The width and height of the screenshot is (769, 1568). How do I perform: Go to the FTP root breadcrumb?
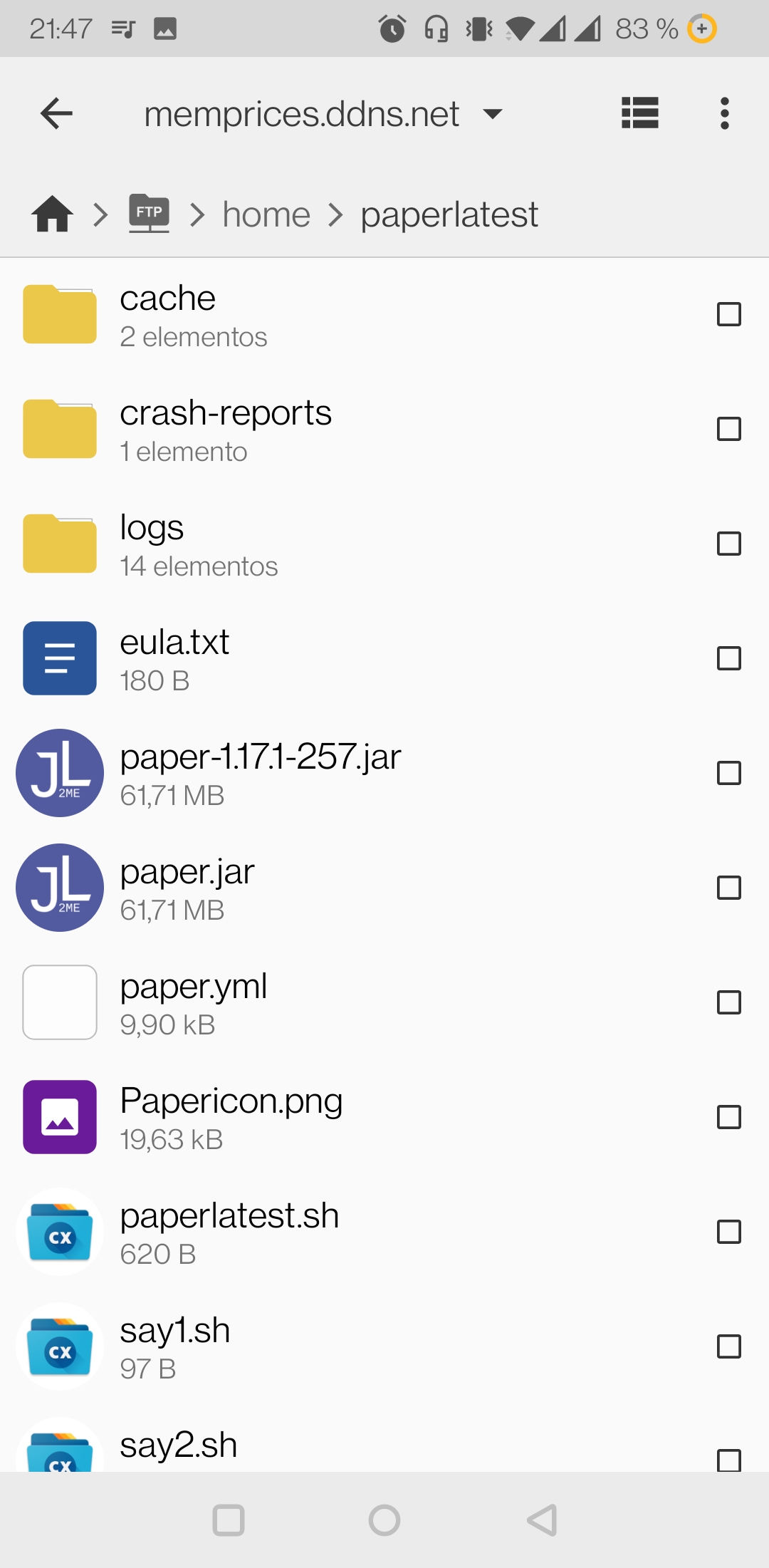tap(149, 214)
